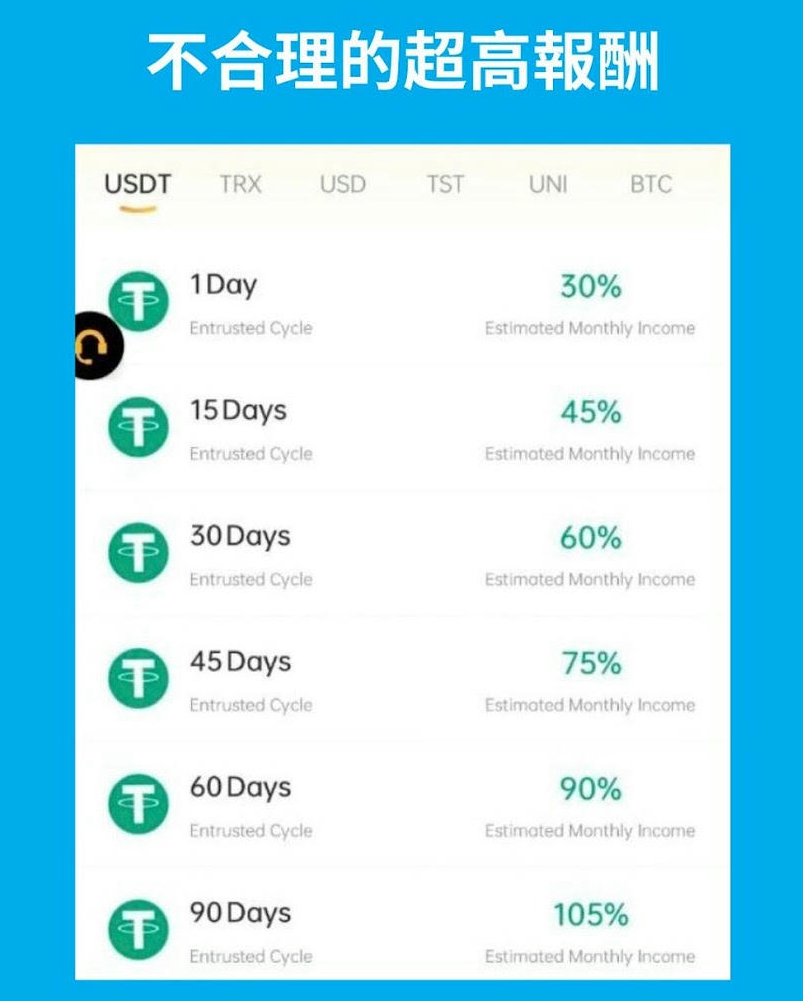The width and height of the screenshot is (803, 1001).
Task: Select the UNI tab
Action: point(548,184)
